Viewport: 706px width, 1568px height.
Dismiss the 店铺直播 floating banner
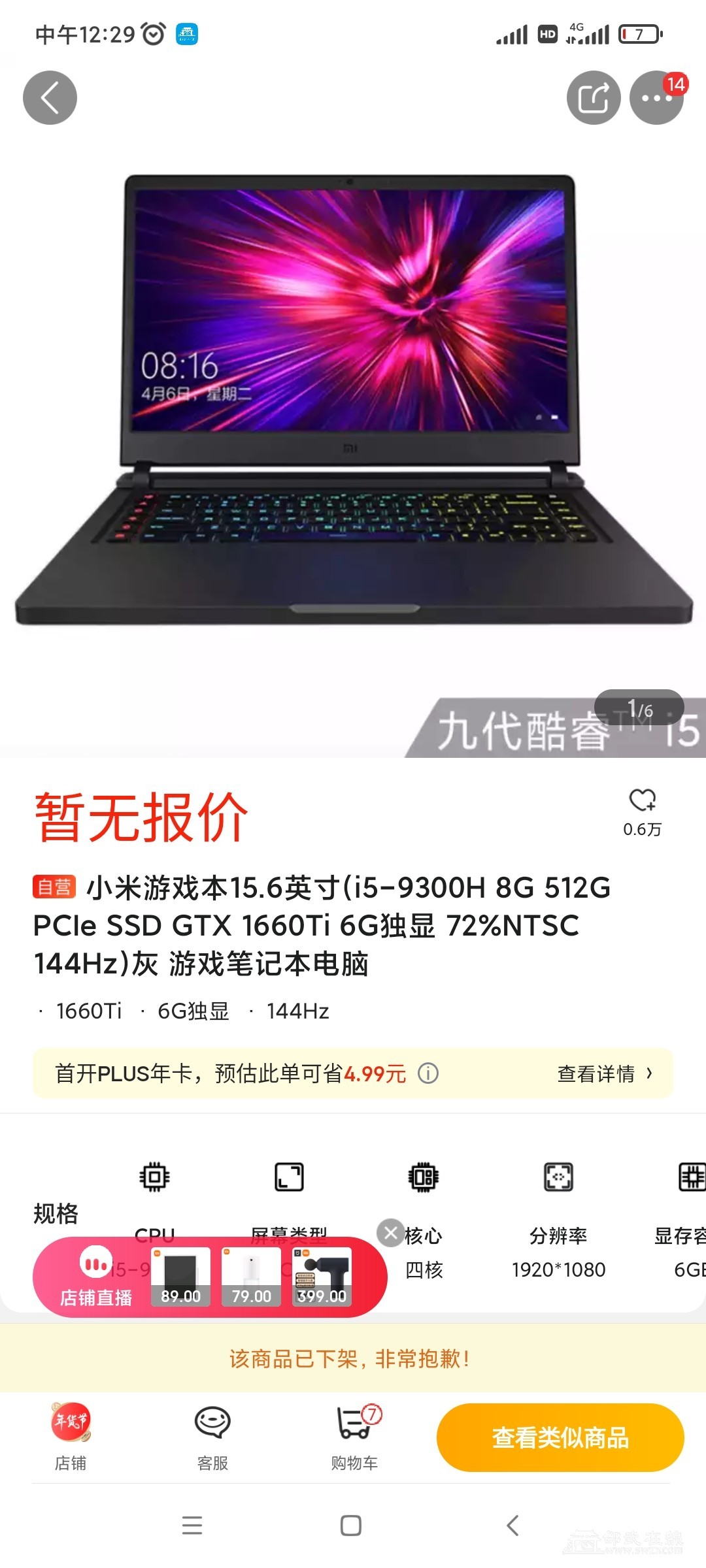pyautogui.click(x=391, y=1233)
